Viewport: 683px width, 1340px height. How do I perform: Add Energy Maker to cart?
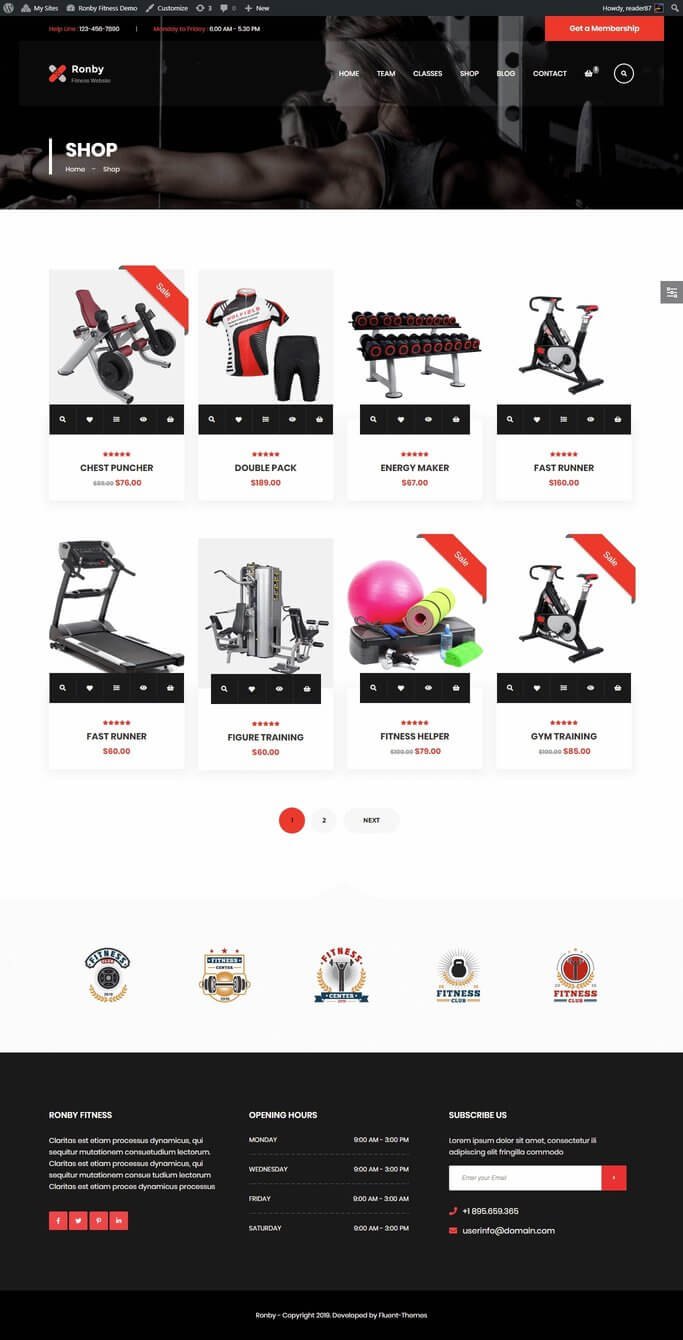point(456,419)
